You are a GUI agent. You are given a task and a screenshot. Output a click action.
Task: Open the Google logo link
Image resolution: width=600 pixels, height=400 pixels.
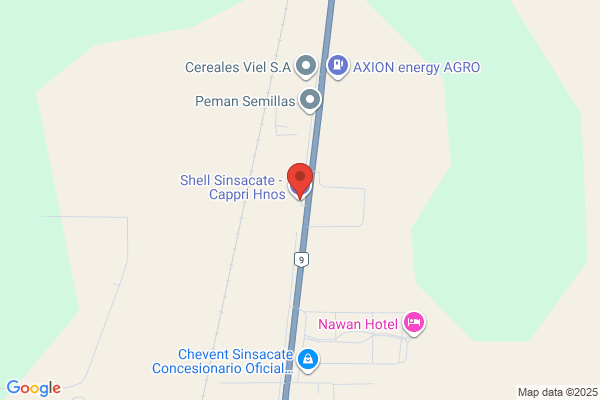click(34, 388)
